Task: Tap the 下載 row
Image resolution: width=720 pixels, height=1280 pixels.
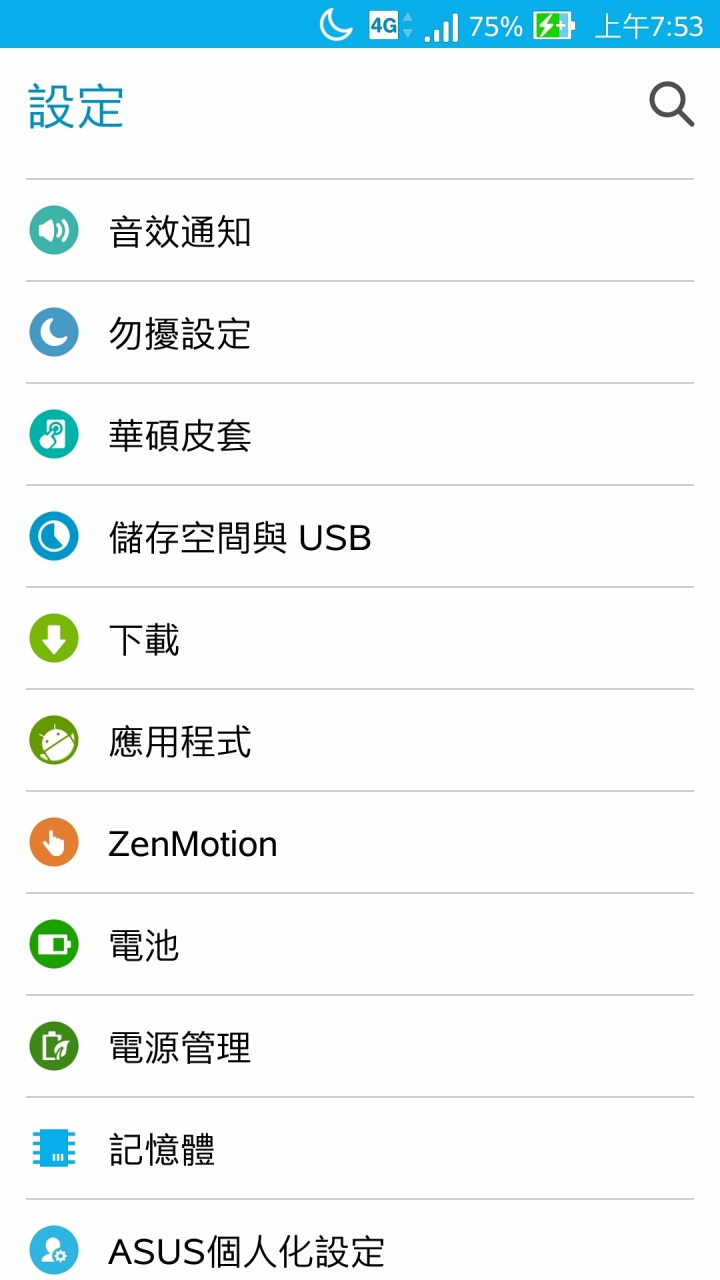Action: tap(360, 639)
